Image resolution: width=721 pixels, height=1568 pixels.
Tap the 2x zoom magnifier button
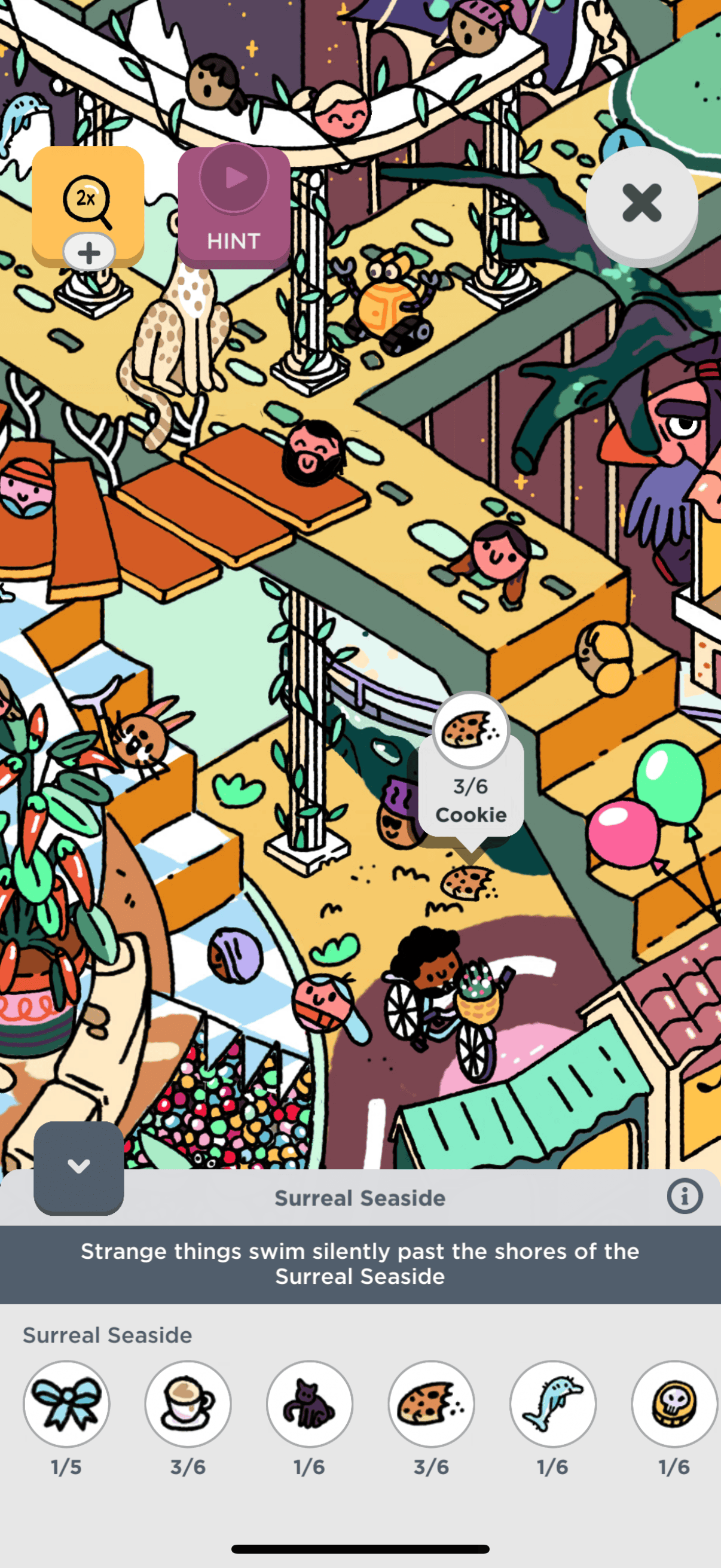click(x=88, y=202)
